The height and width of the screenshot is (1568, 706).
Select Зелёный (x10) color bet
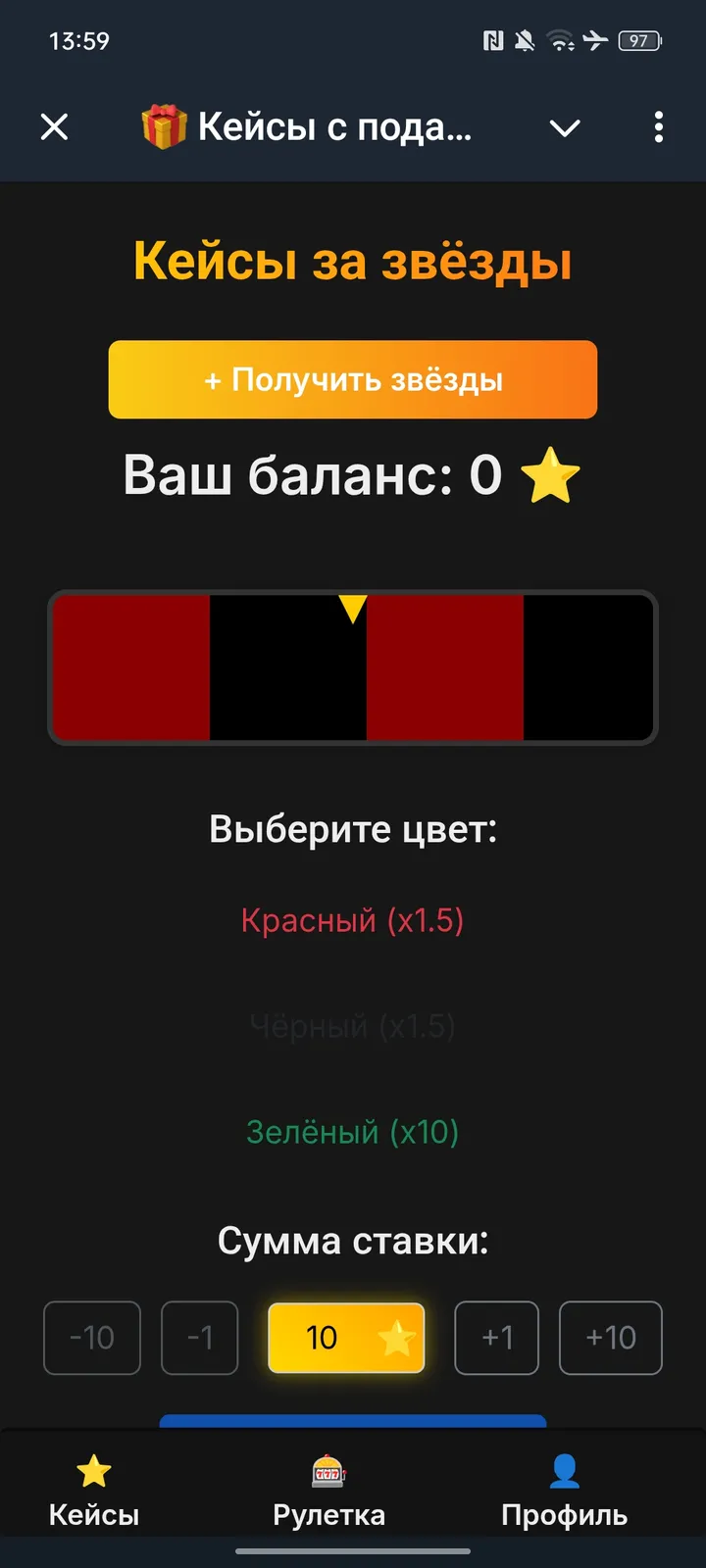353,1132
